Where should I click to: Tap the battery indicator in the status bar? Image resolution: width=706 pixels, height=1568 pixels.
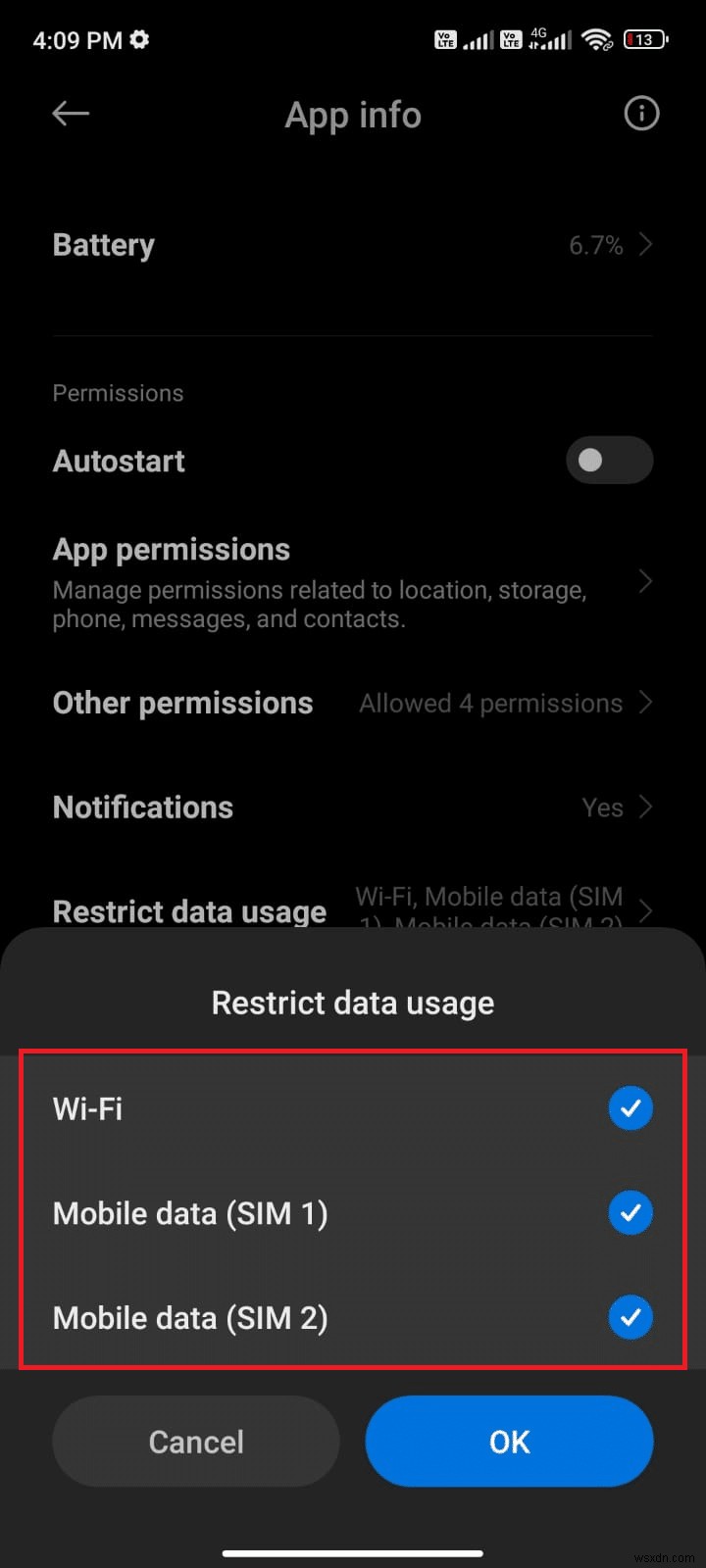pyautogui.click(x=644, y=39)
